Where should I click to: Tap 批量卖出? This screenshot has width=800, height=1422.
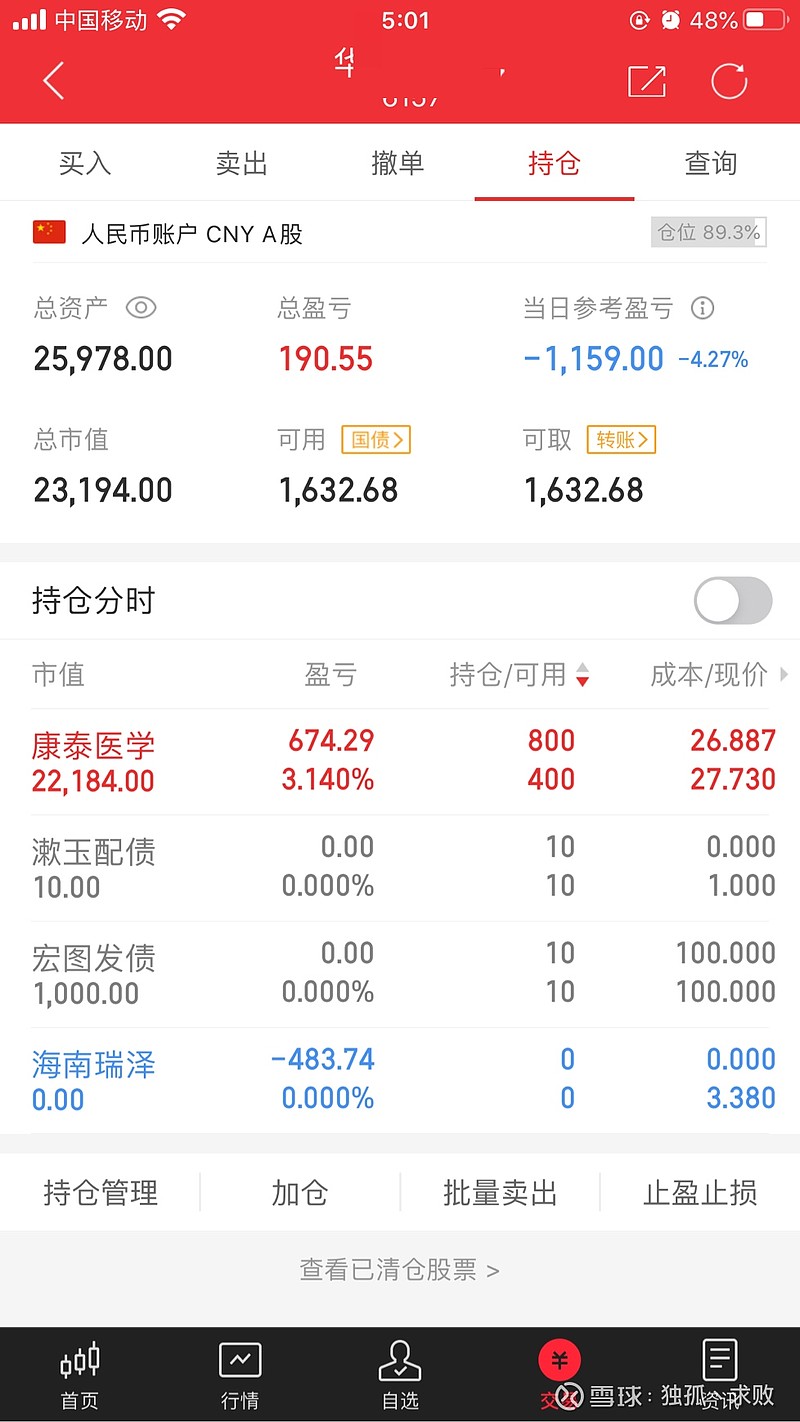coord(500,1193)
